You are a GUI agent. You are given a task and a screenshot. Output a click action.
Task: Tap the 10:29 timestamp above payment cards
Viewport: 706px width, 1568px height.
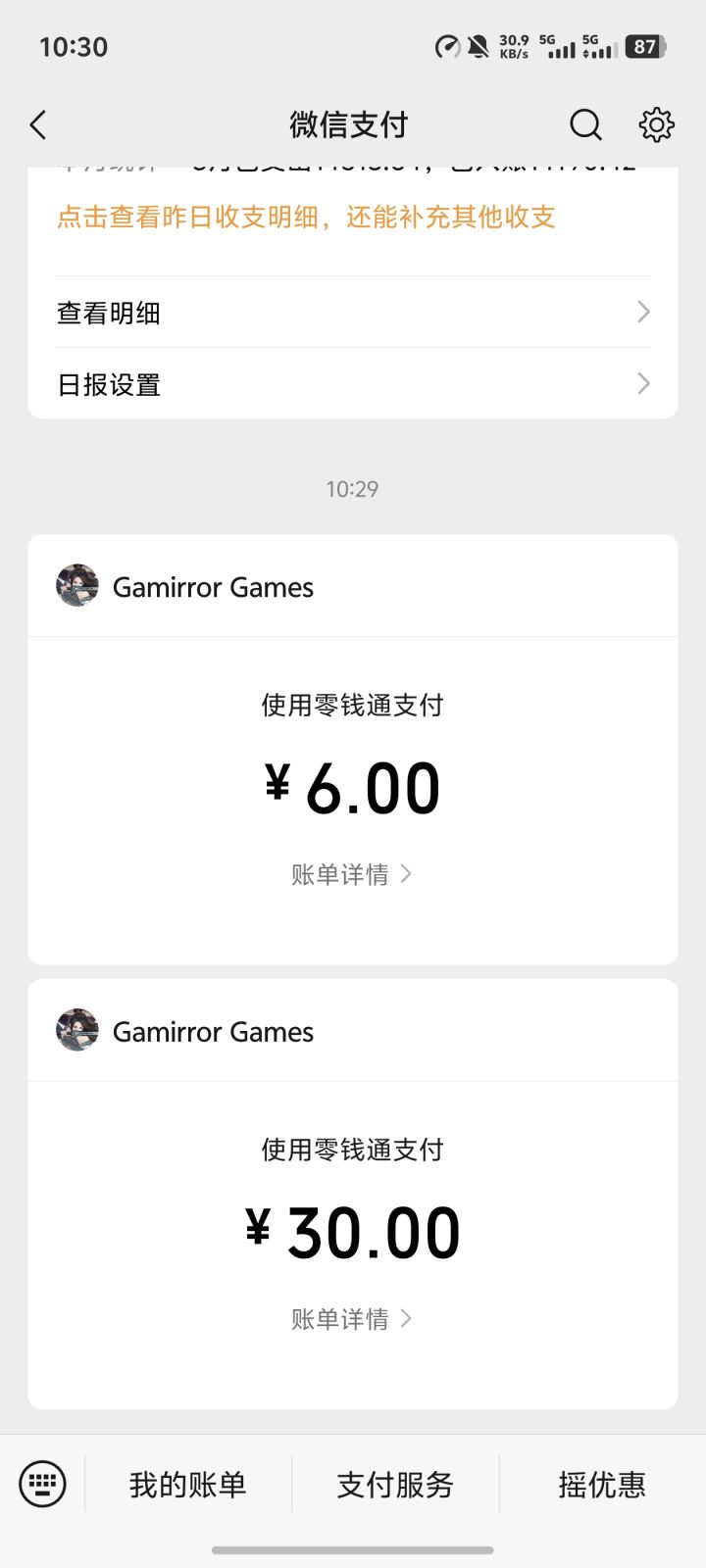353,488
